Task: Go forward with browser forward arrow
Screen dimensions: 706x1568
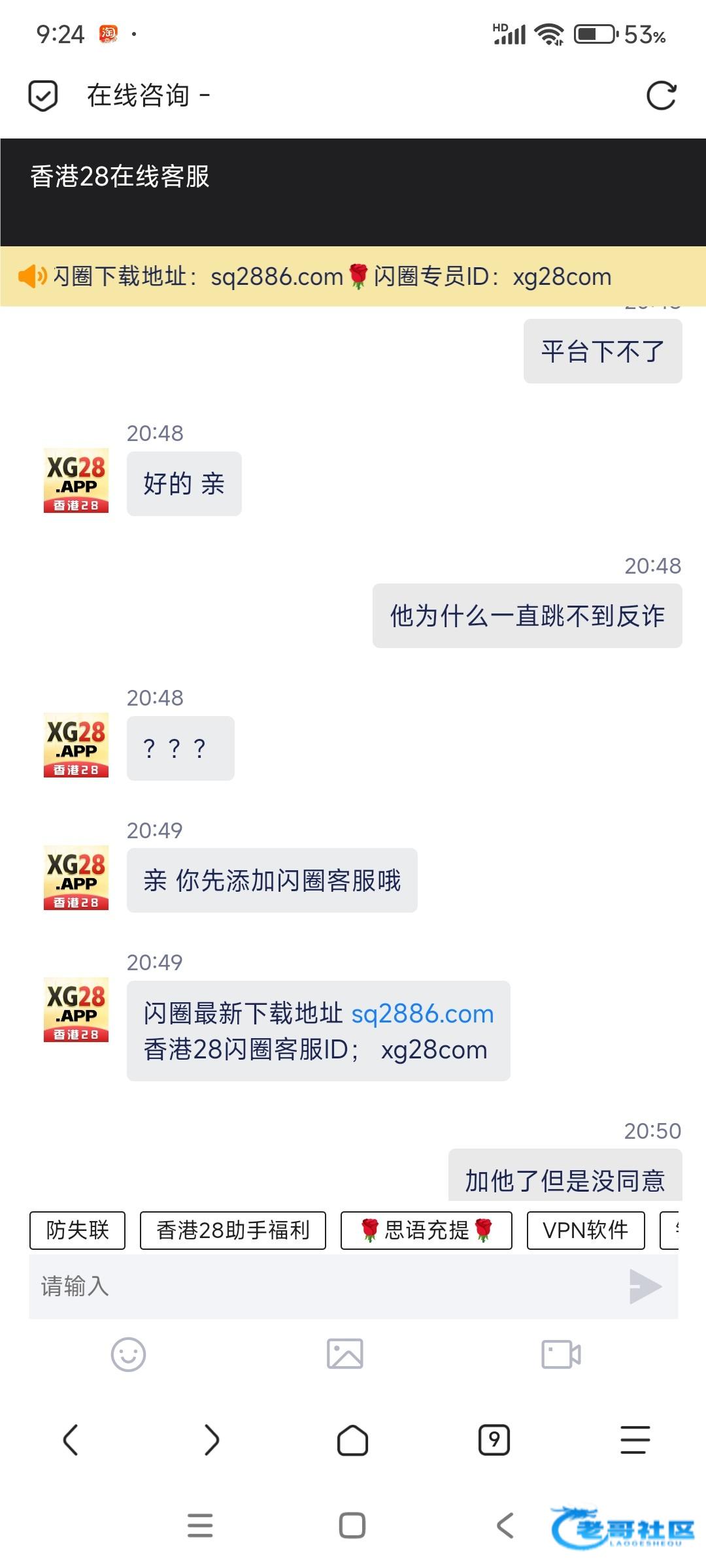Action: (212, 1440)
